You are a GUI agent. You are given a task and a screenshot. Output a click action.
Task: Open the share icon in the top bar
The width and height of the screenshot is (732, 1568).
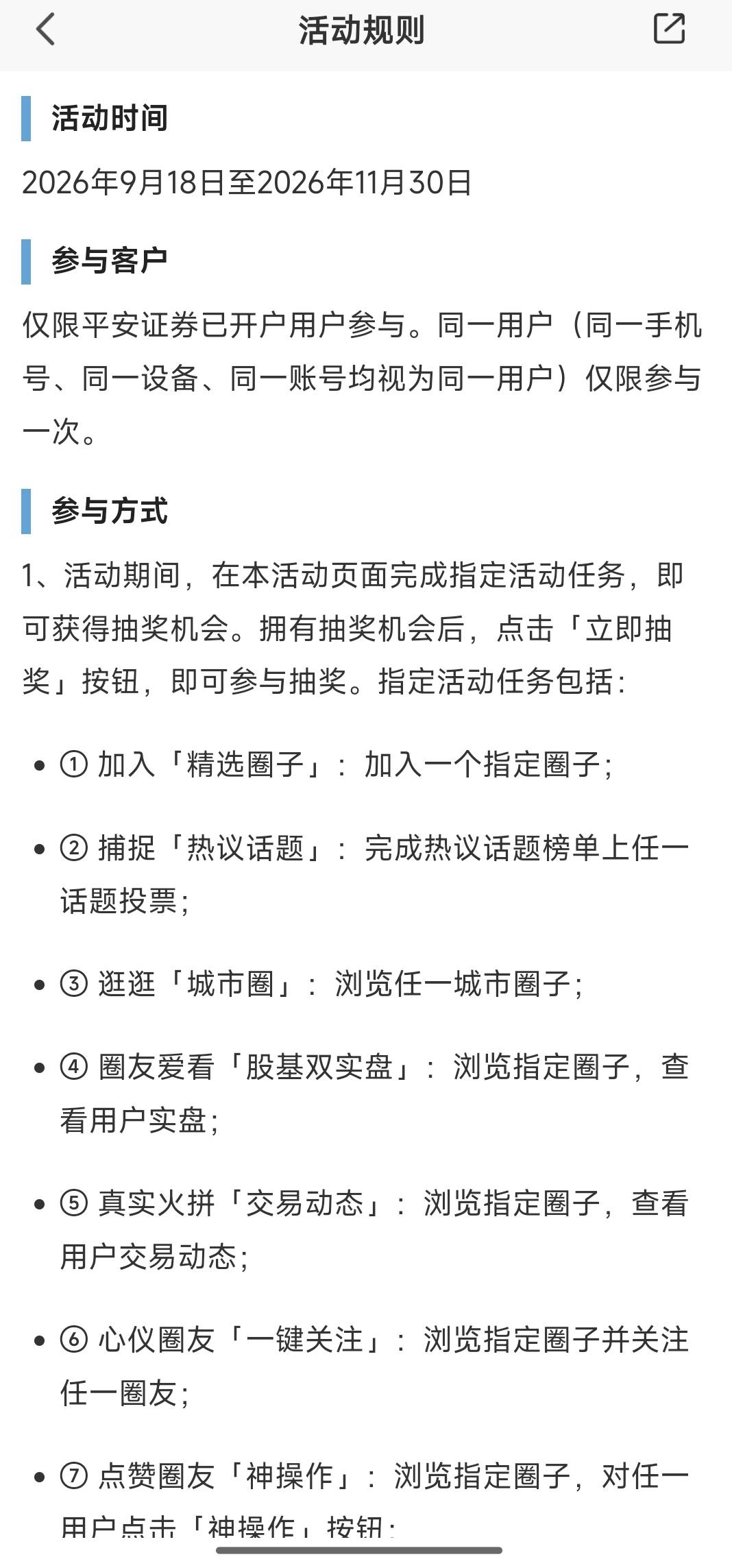(669, 29)
